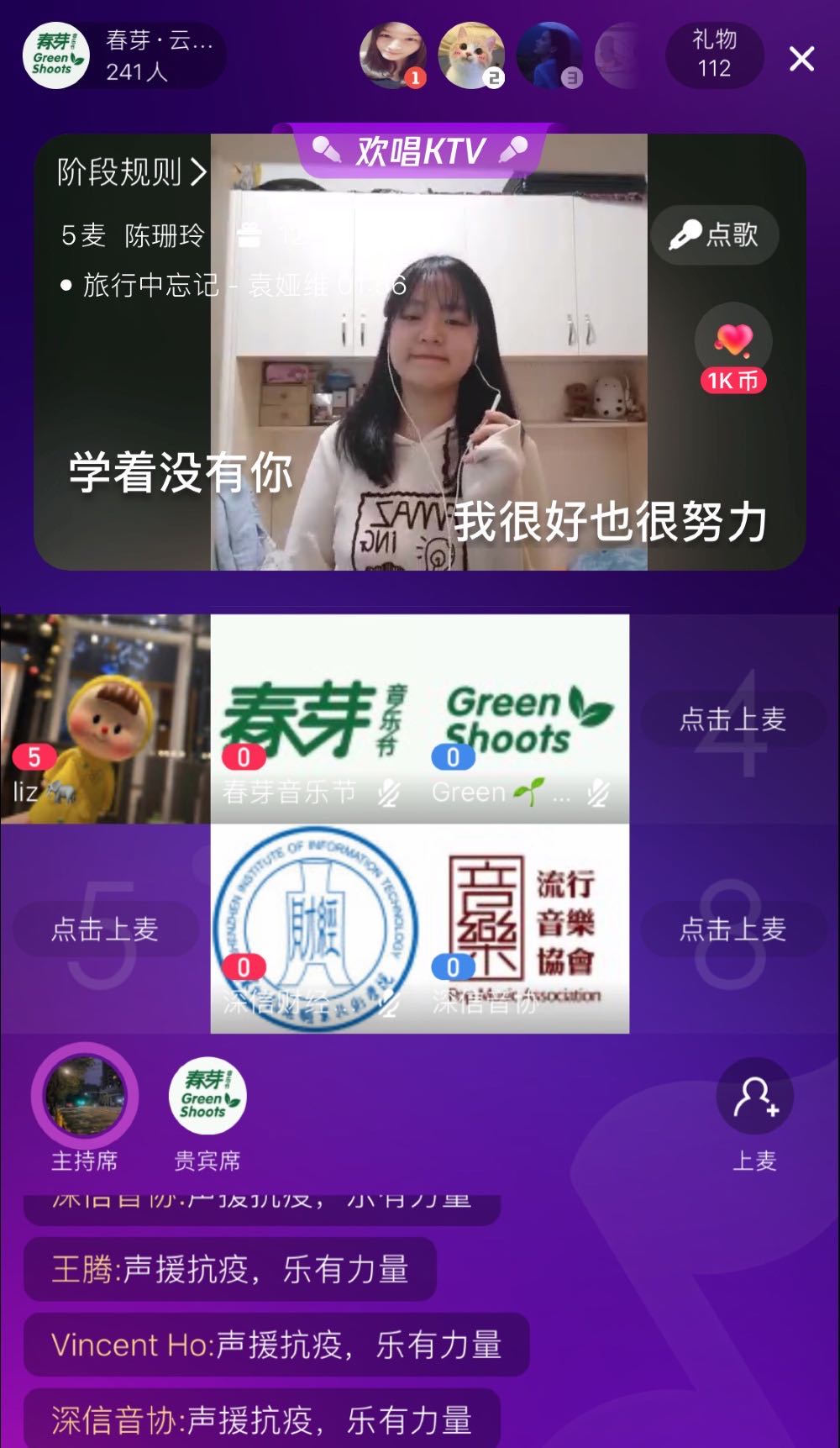The width and height of the screenshot is (840, 1448).
Task: Open the 深信财经 seat
Action: tap(315, 929)
